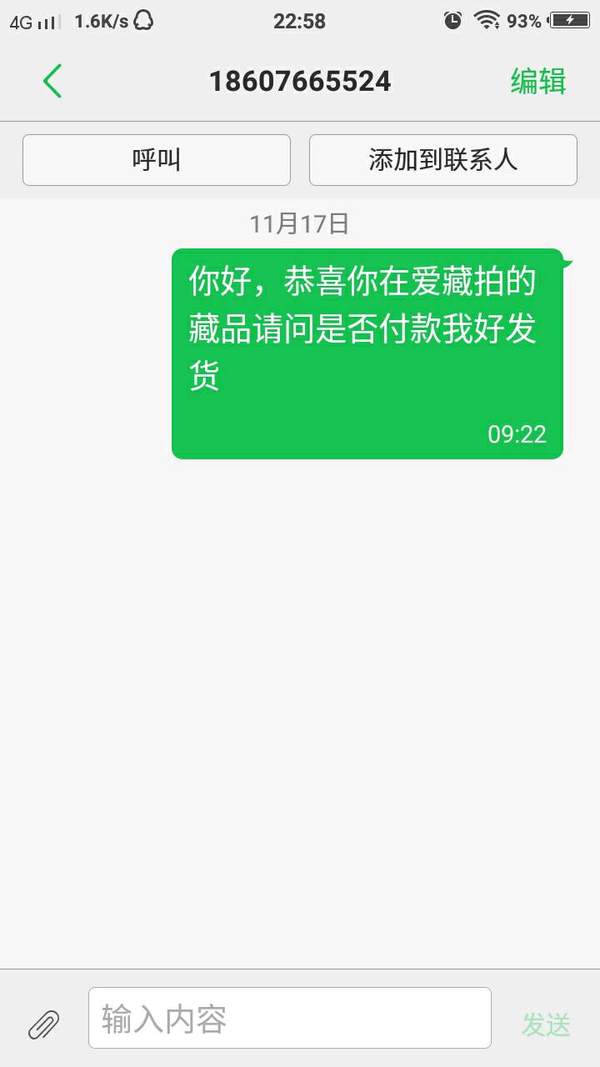Tap 编辑 to edit the conversation
Image resolution: width=600 pixels, height=1067 pixels.
[538, 81]
